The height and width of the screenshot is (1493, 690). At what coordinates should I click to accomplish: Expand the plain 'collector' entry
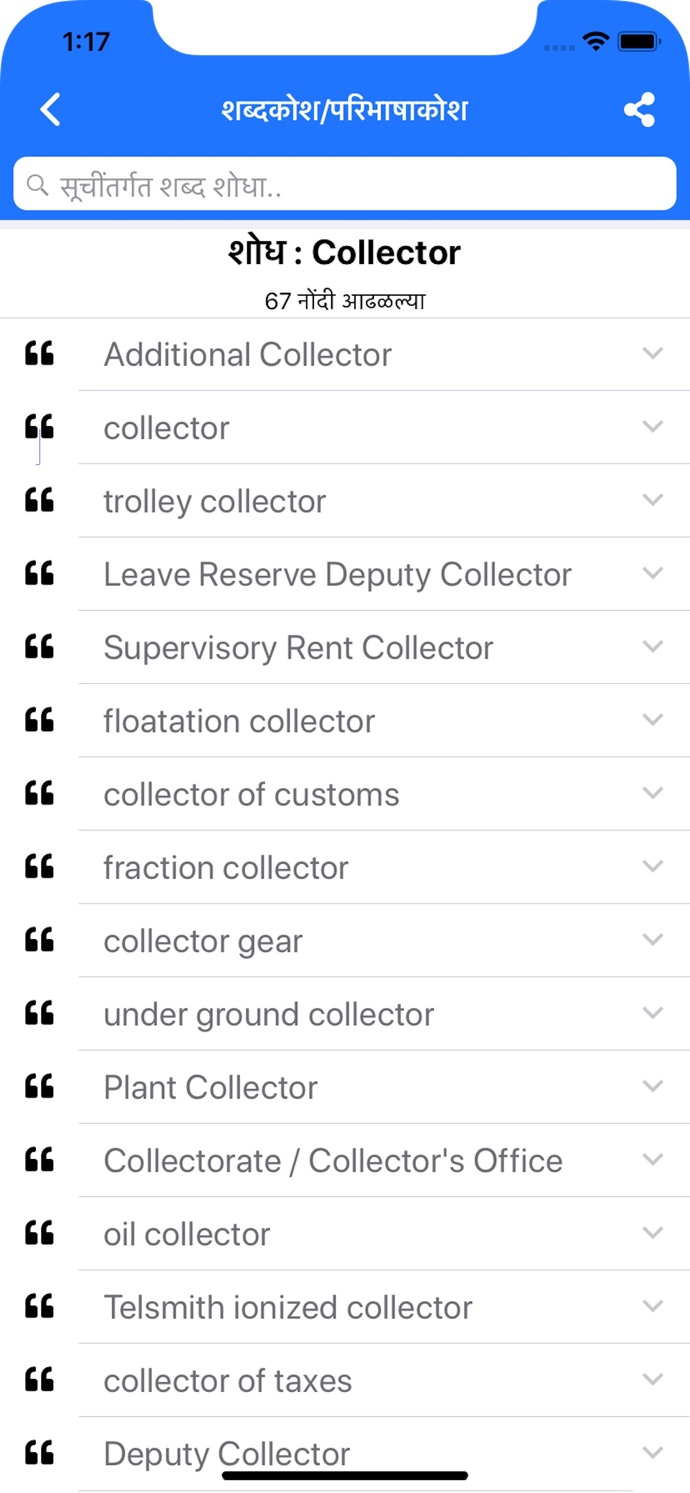click(345, 427)
